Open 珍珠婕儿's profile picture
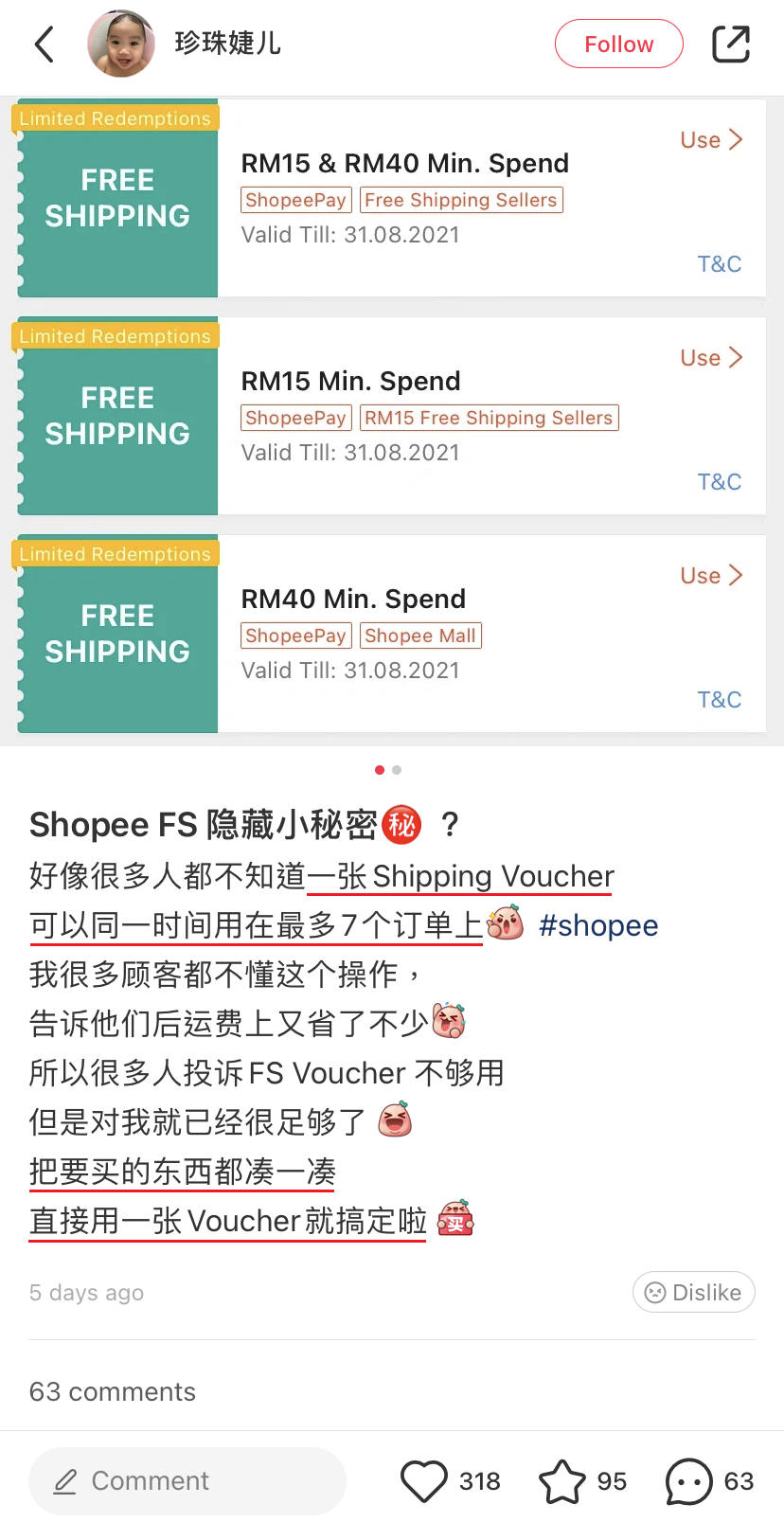This screenshot has height=1522, width=784. click(121, 45)
